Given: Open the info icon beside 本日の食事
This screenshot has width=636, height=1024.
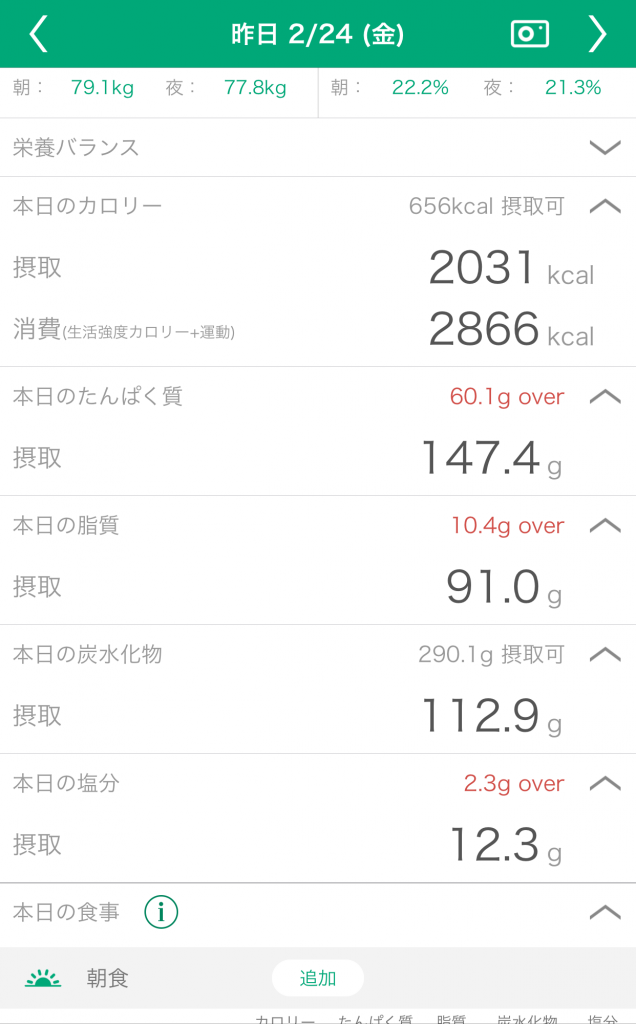Looking at the screenshot, I should click(x=161, y=912).
